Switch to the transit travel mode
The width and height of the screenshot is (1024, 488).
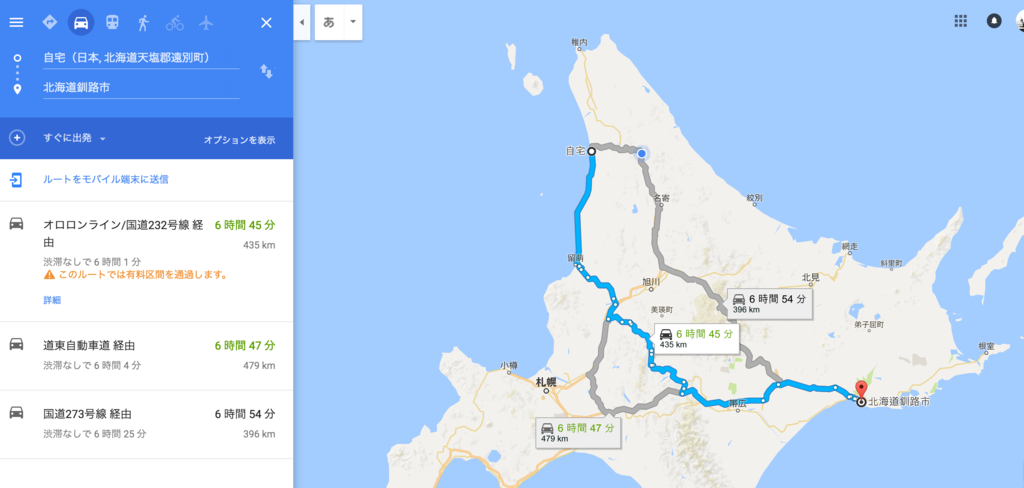pyautogui.click(x=112, y=22)
